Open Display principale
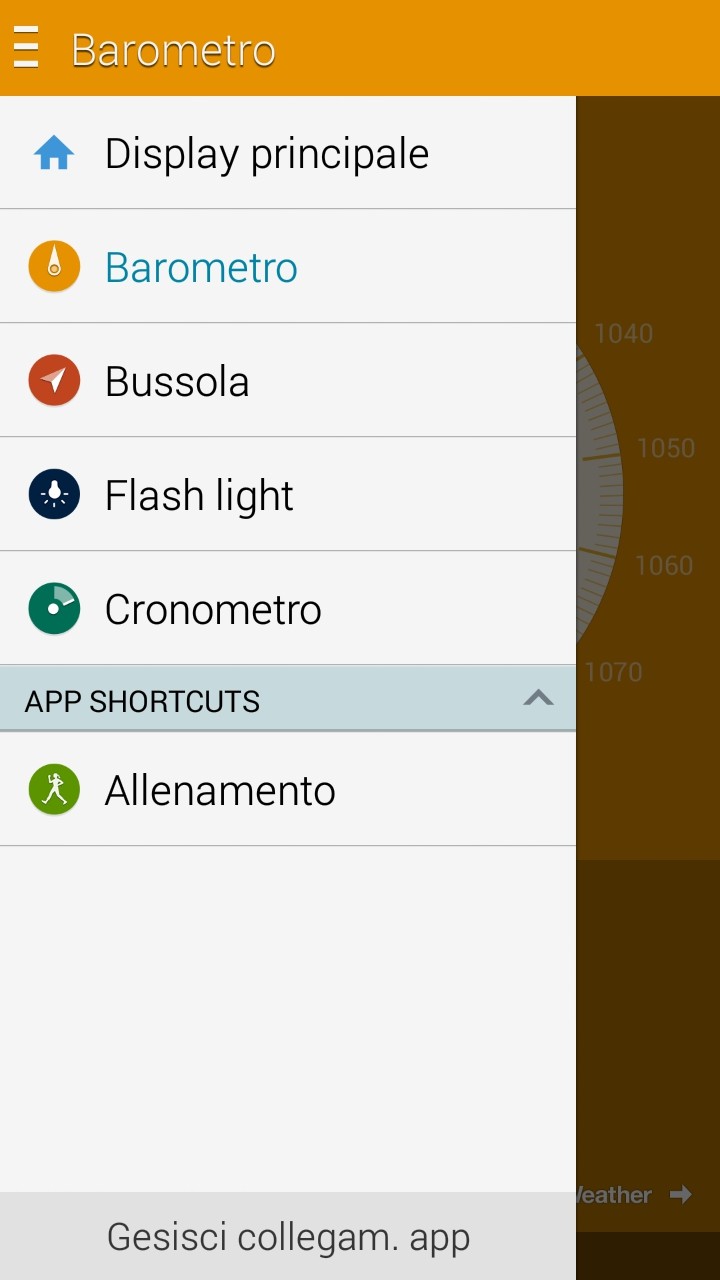Viewport: 720px width, 1280px height. (288, 153)
